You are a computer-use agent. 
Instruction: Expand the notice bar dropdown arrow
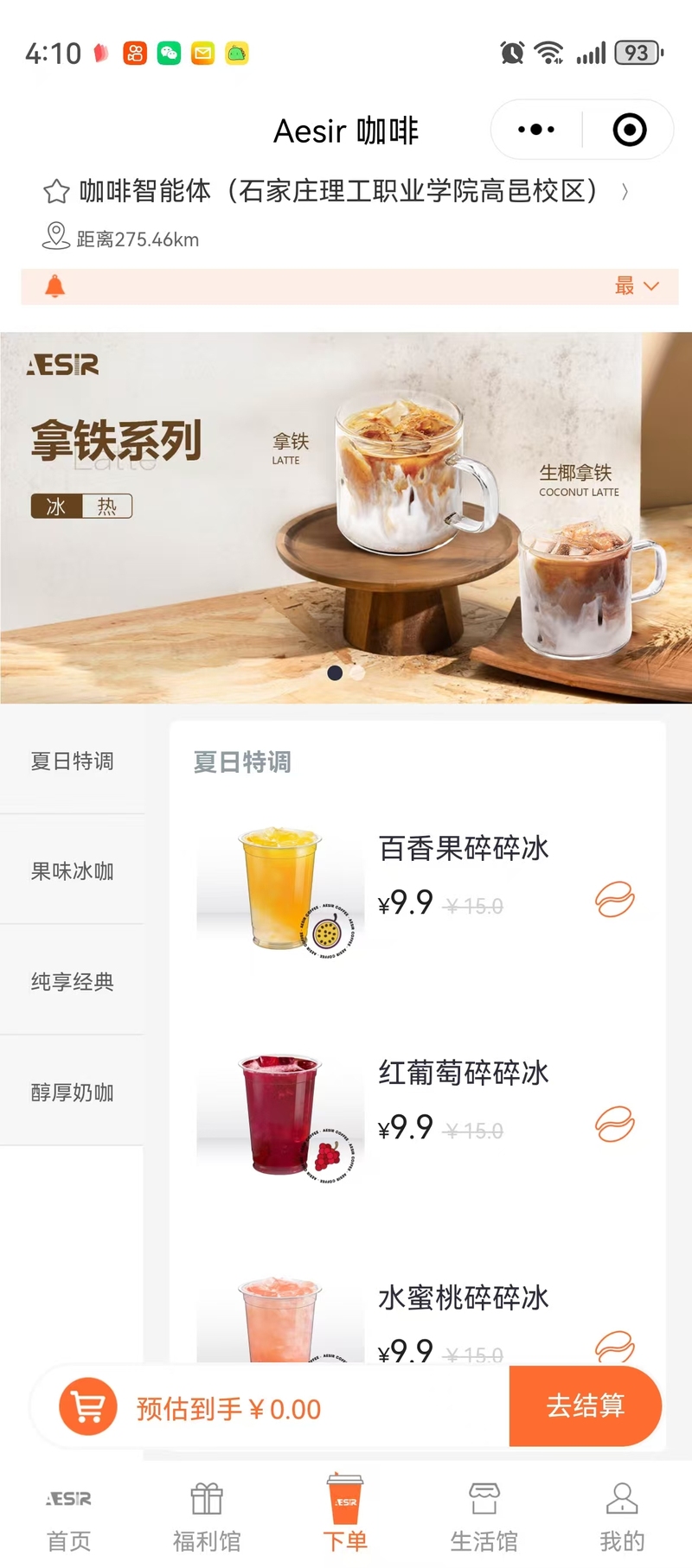tap(650, 286)
